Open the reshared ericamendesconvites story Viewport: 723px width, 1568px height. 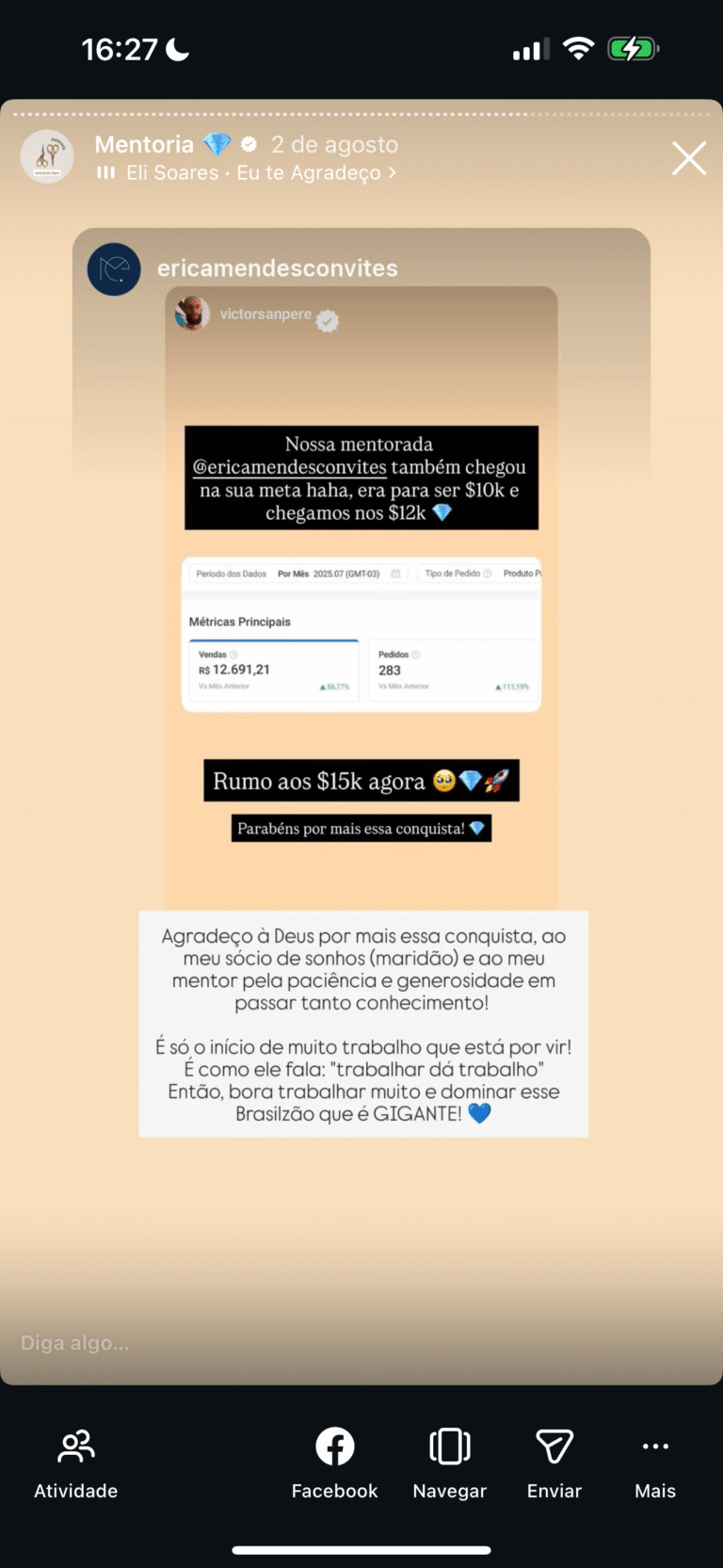click(x=277, y=268)
